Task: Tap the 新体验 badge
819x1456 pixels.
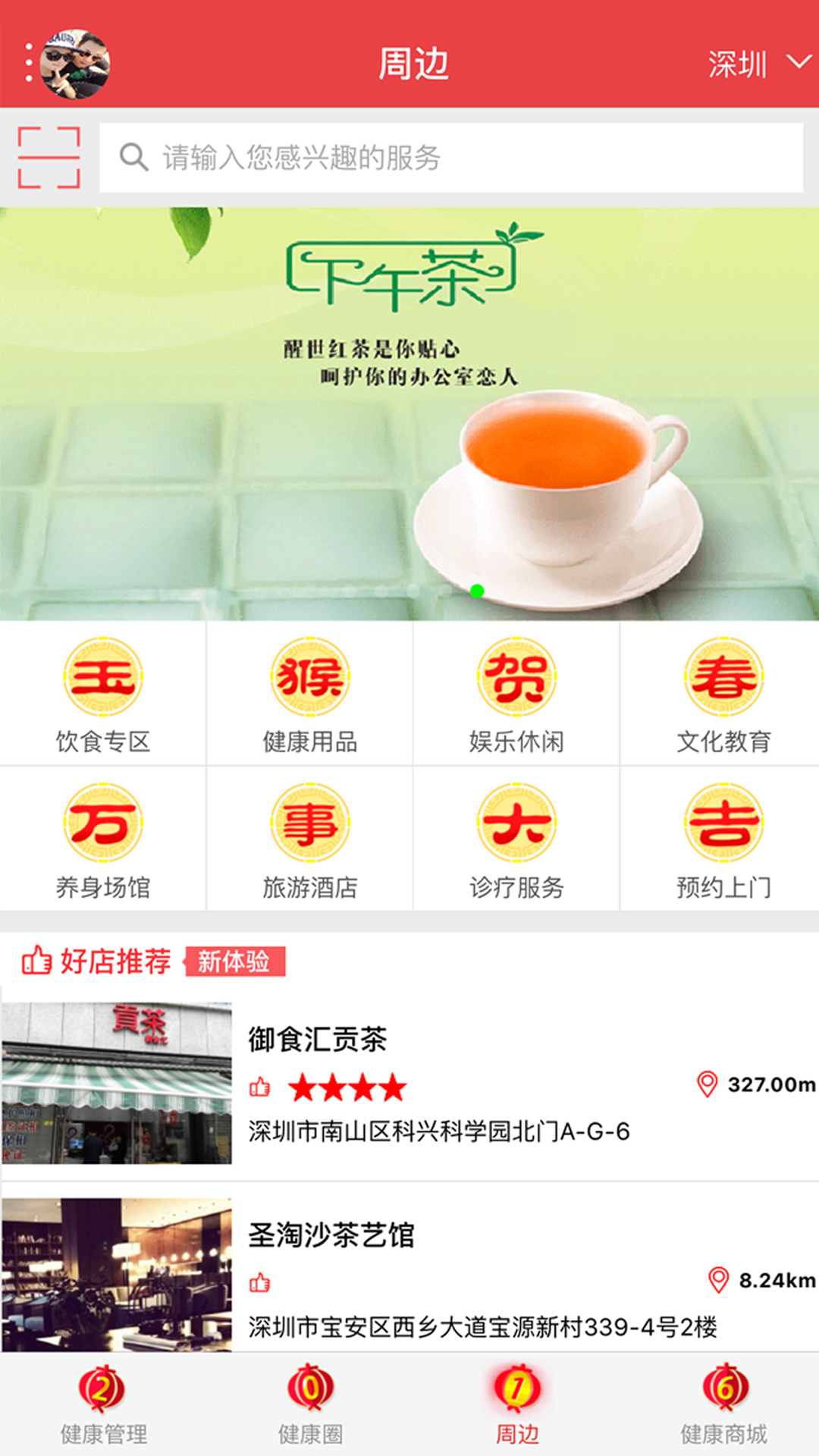Action: [235, 959]
